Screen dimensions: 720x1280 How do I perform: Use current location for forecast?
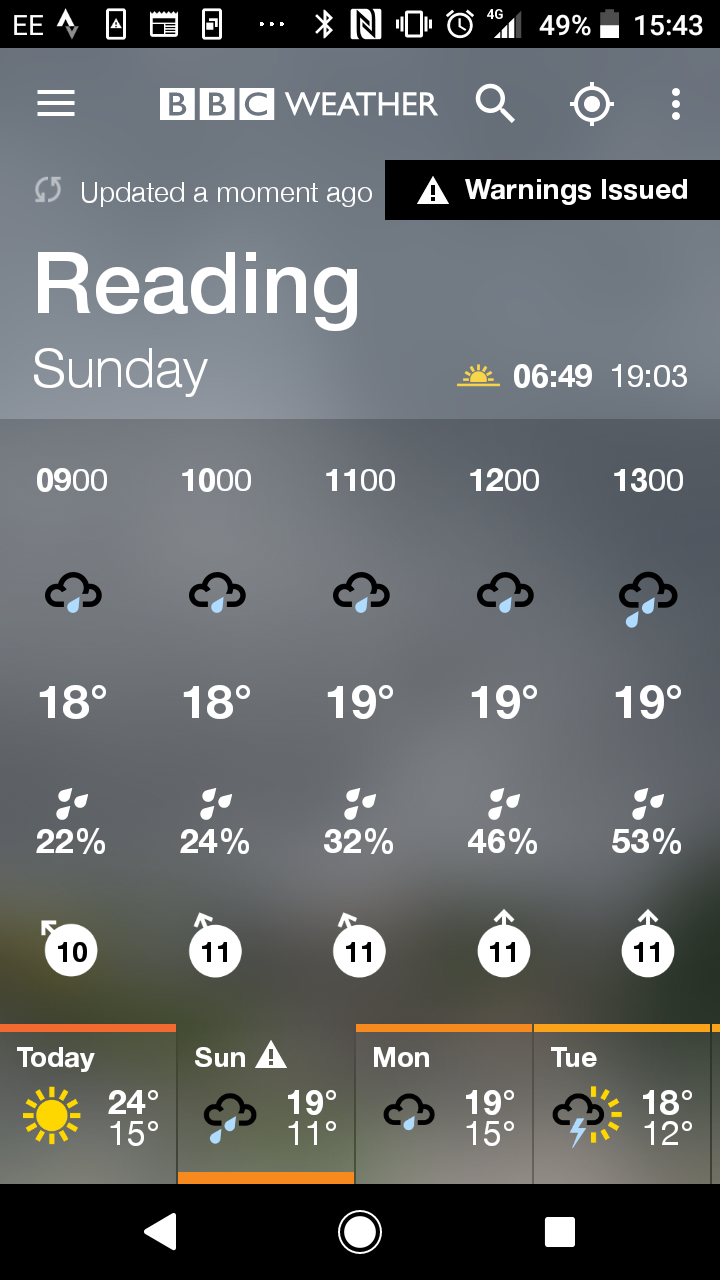click(591, 103)
